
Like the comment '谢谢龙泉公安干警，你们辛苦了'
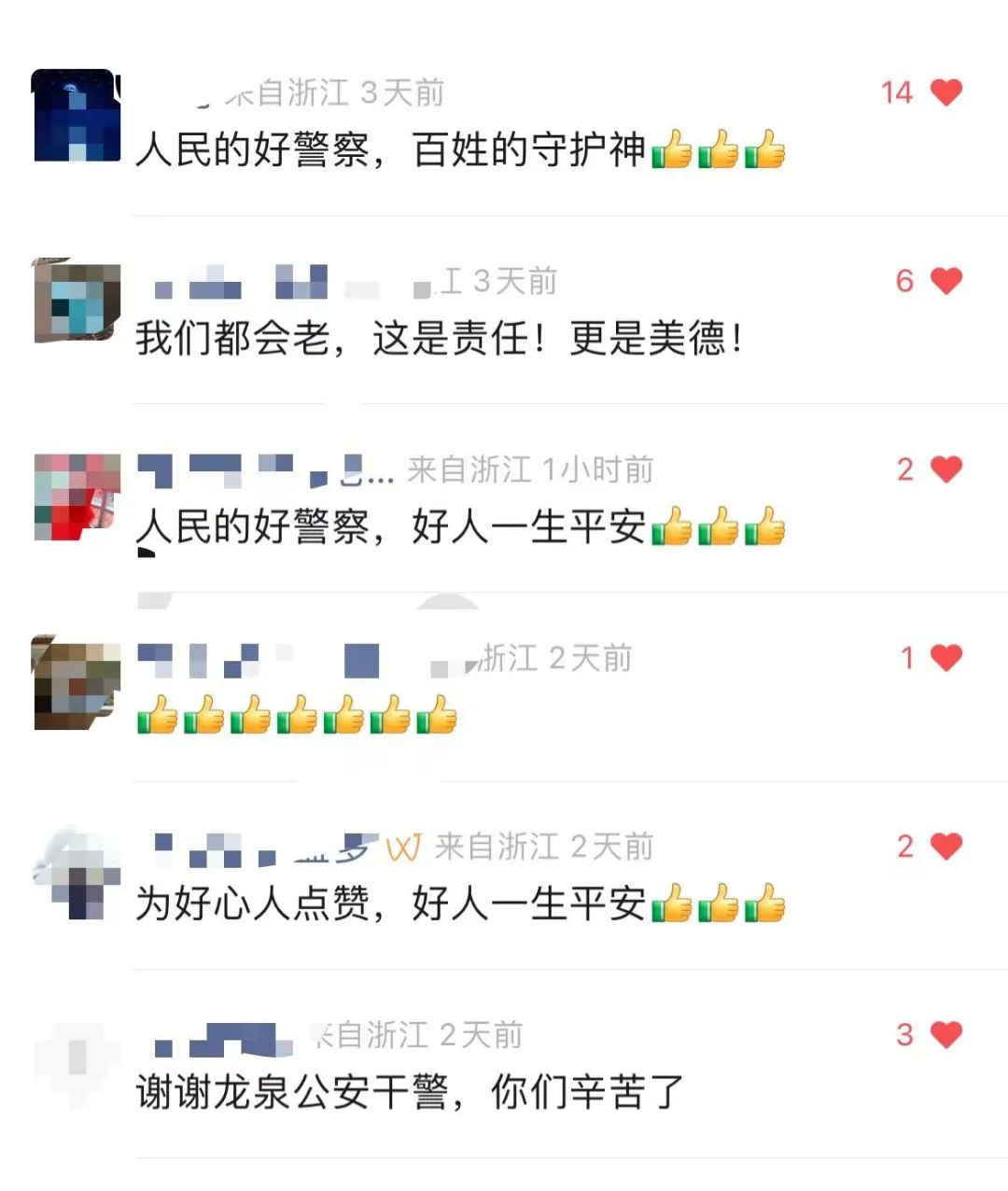945,1035
